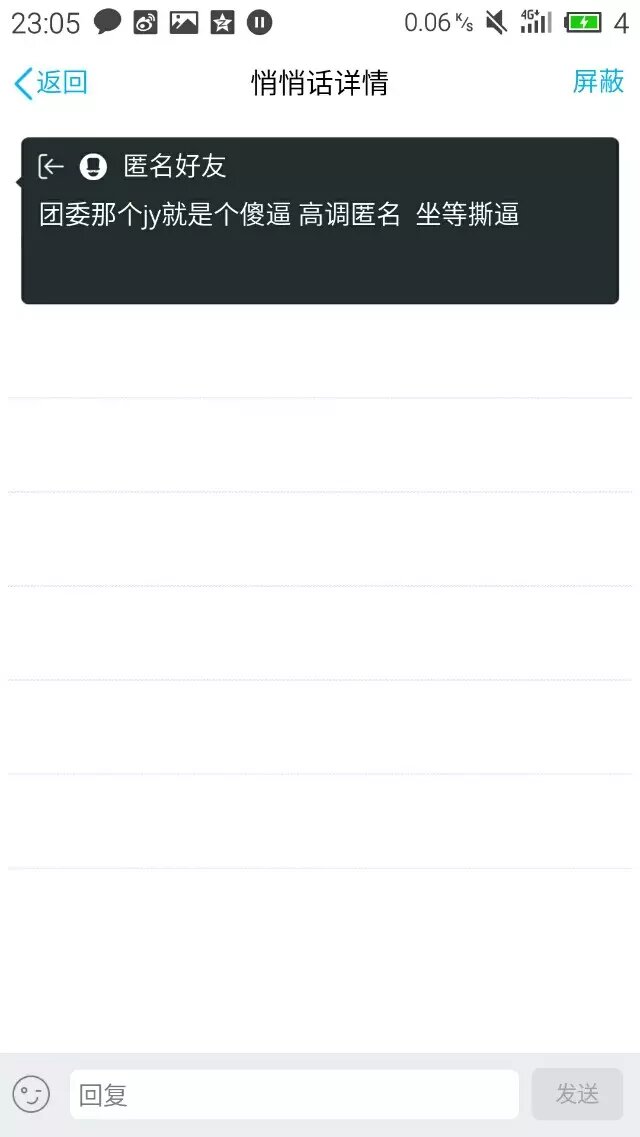Go back via 返回

pyautogui.click(x=50, y=83)
